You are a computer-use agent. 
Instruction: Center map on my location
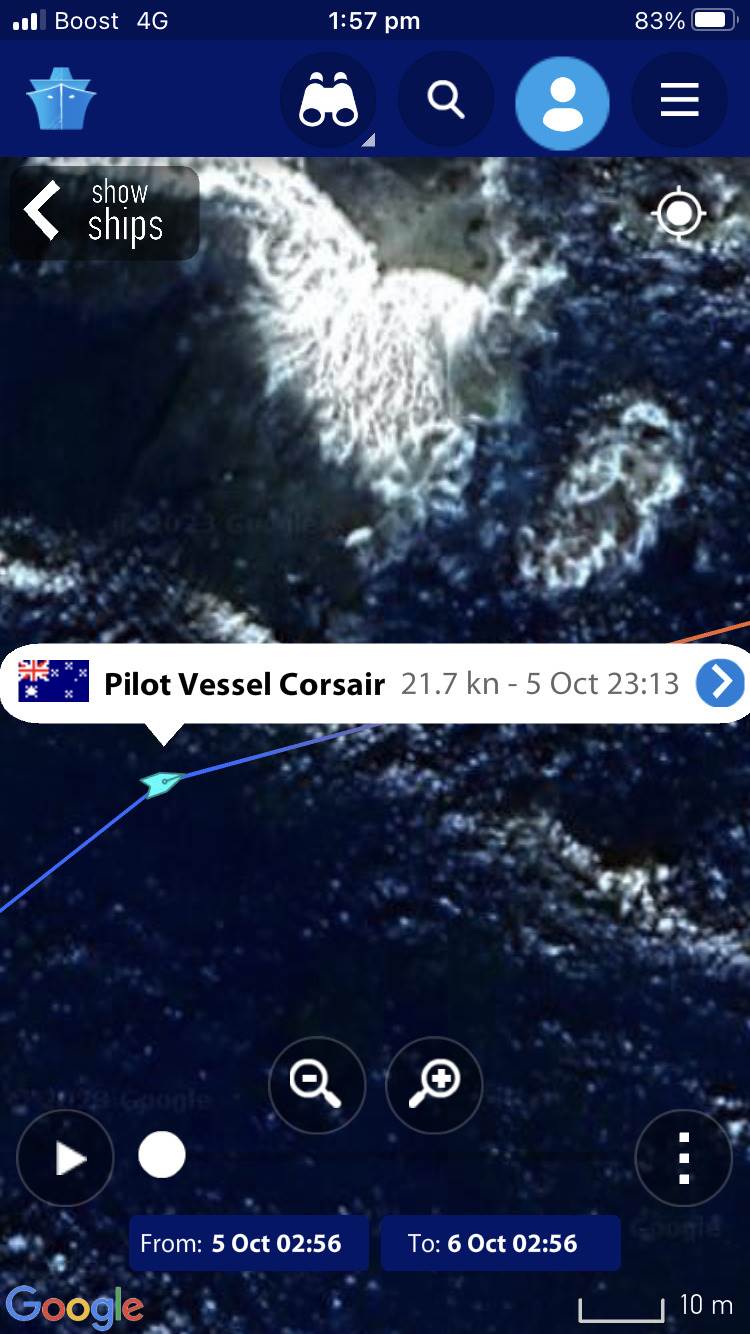(678, 213)
